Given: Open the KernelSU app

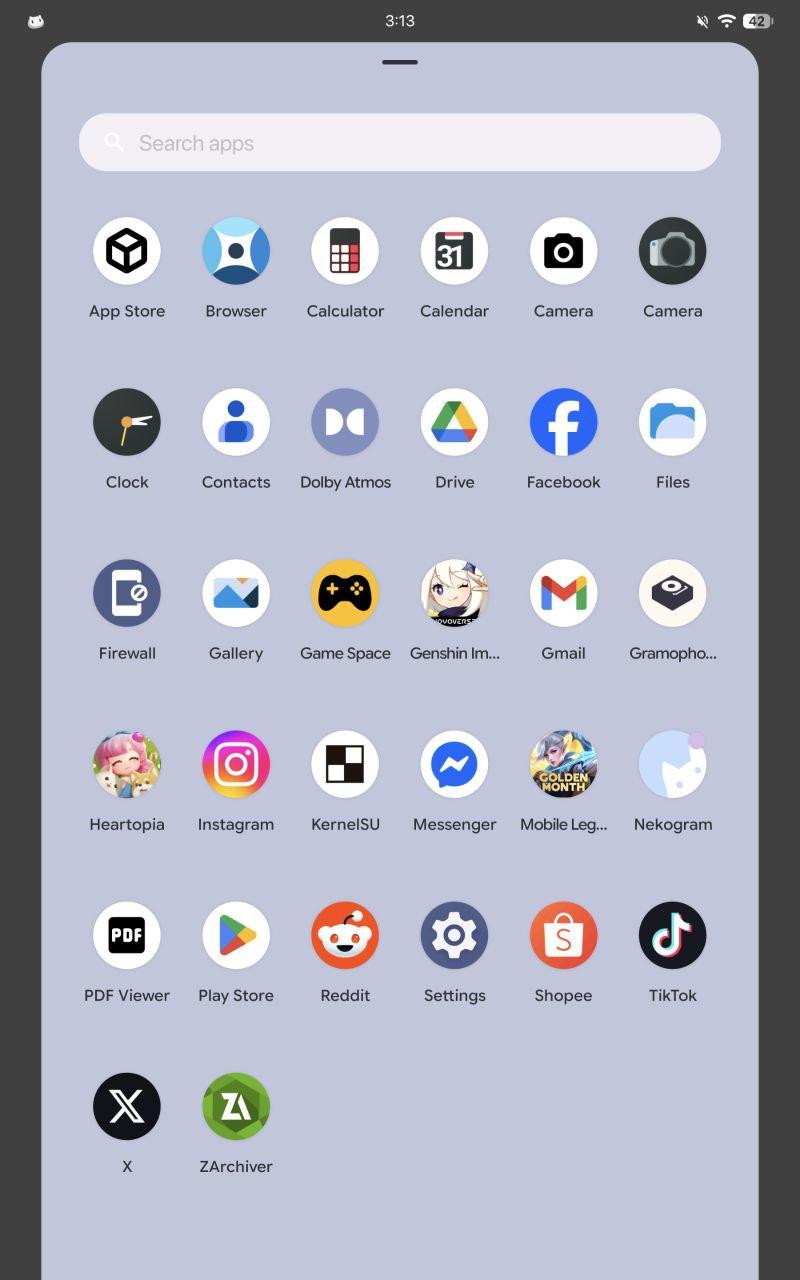Looking at the screenshot, I should click(x=345, y=764).
